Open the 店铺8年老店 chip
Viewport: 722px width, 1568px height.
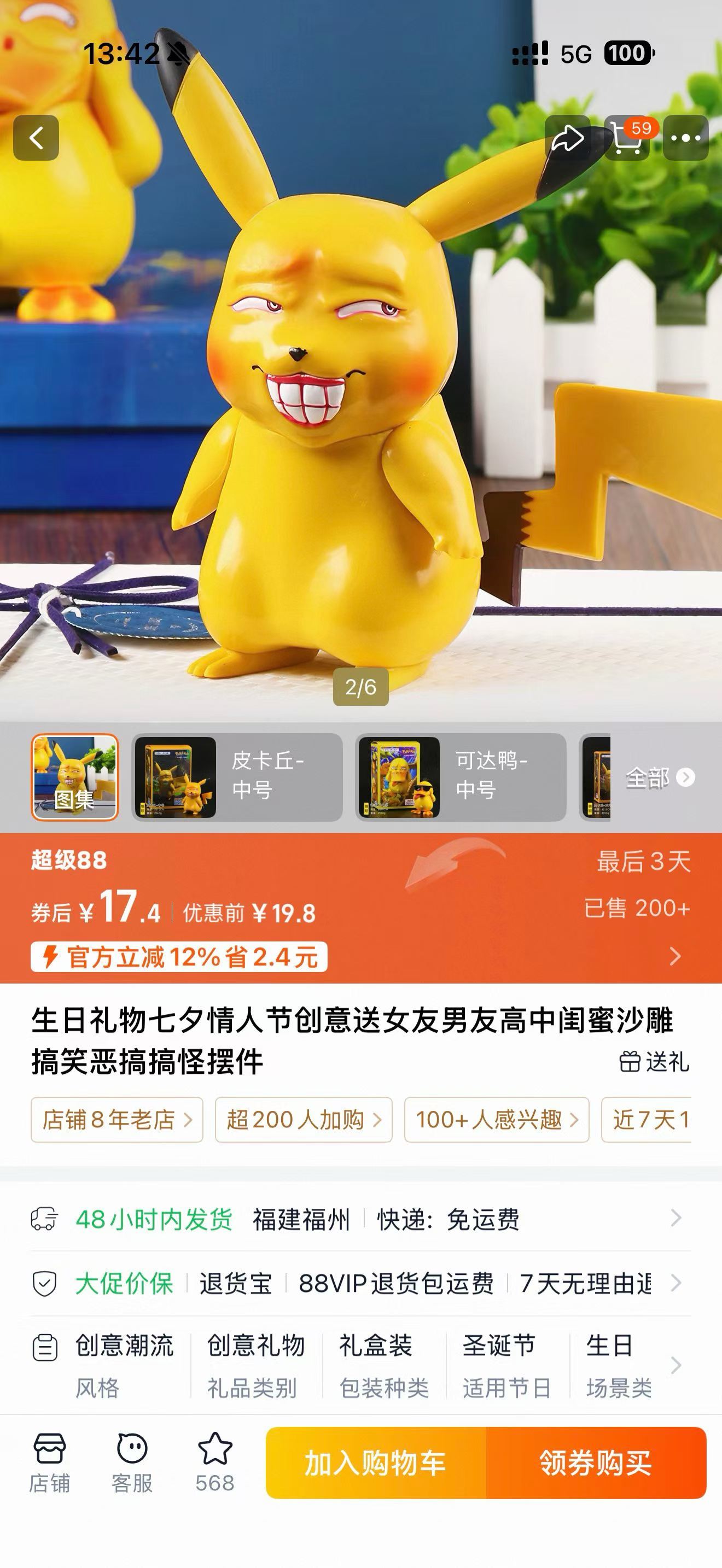[117, 1119]
